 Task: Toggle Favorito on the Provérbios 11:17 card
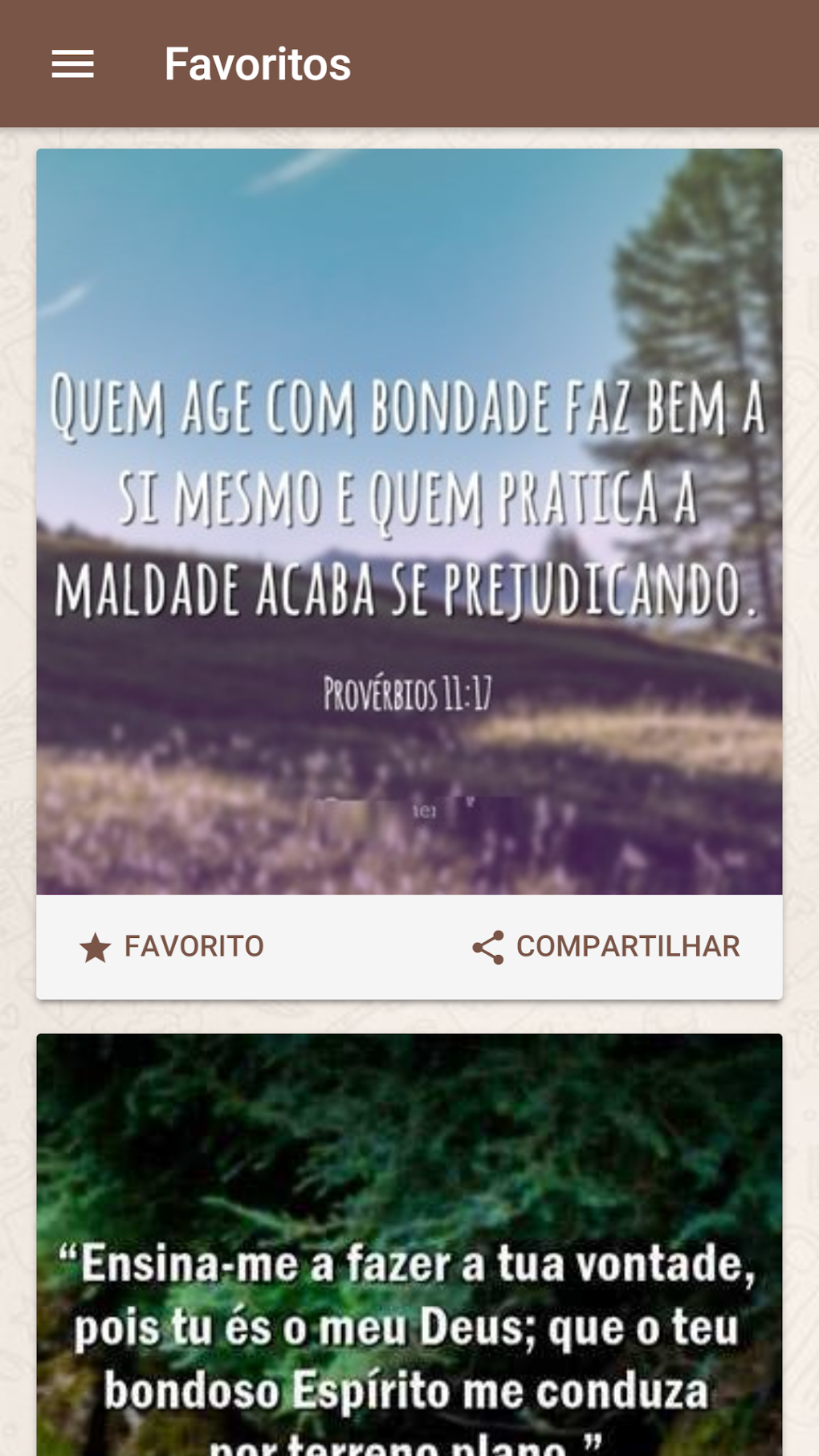[x=172, y=947]
